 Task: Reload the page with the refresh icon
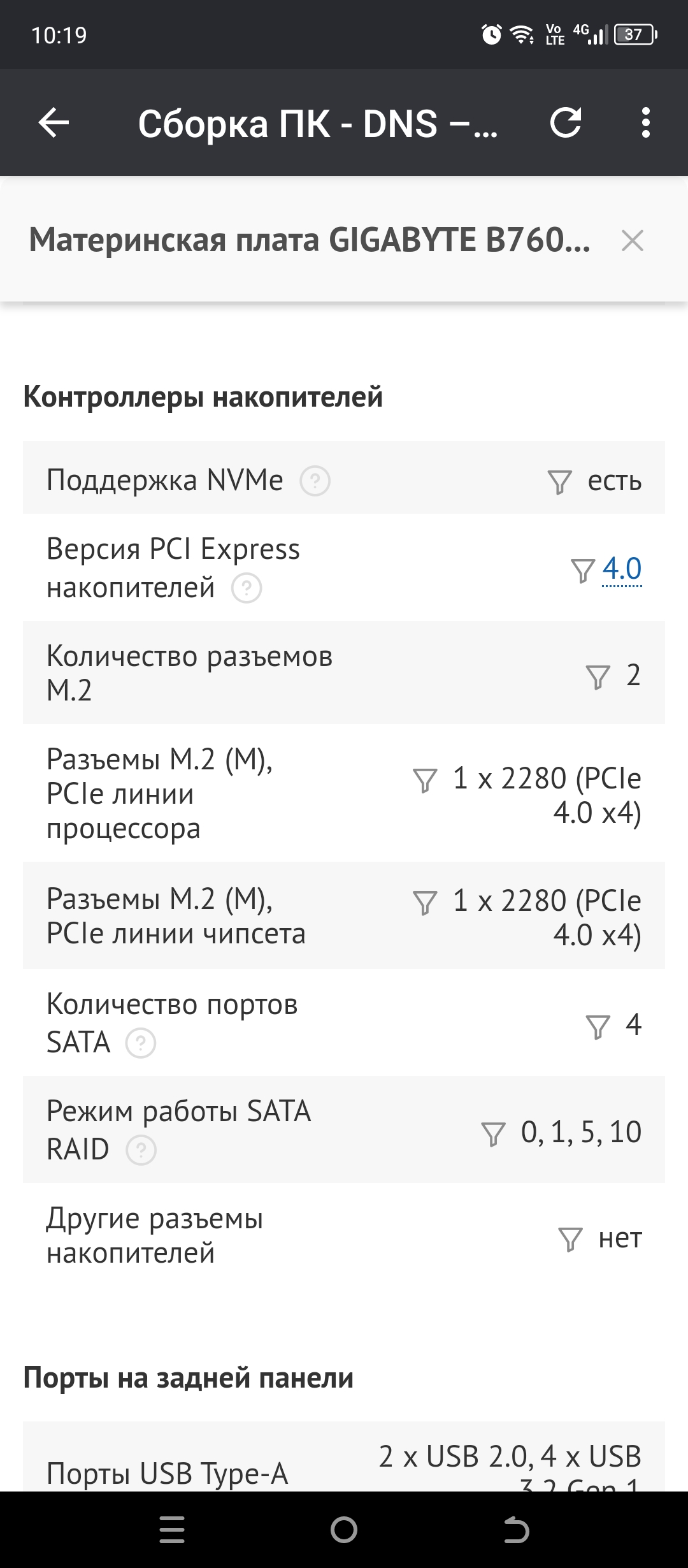[566, 122]
